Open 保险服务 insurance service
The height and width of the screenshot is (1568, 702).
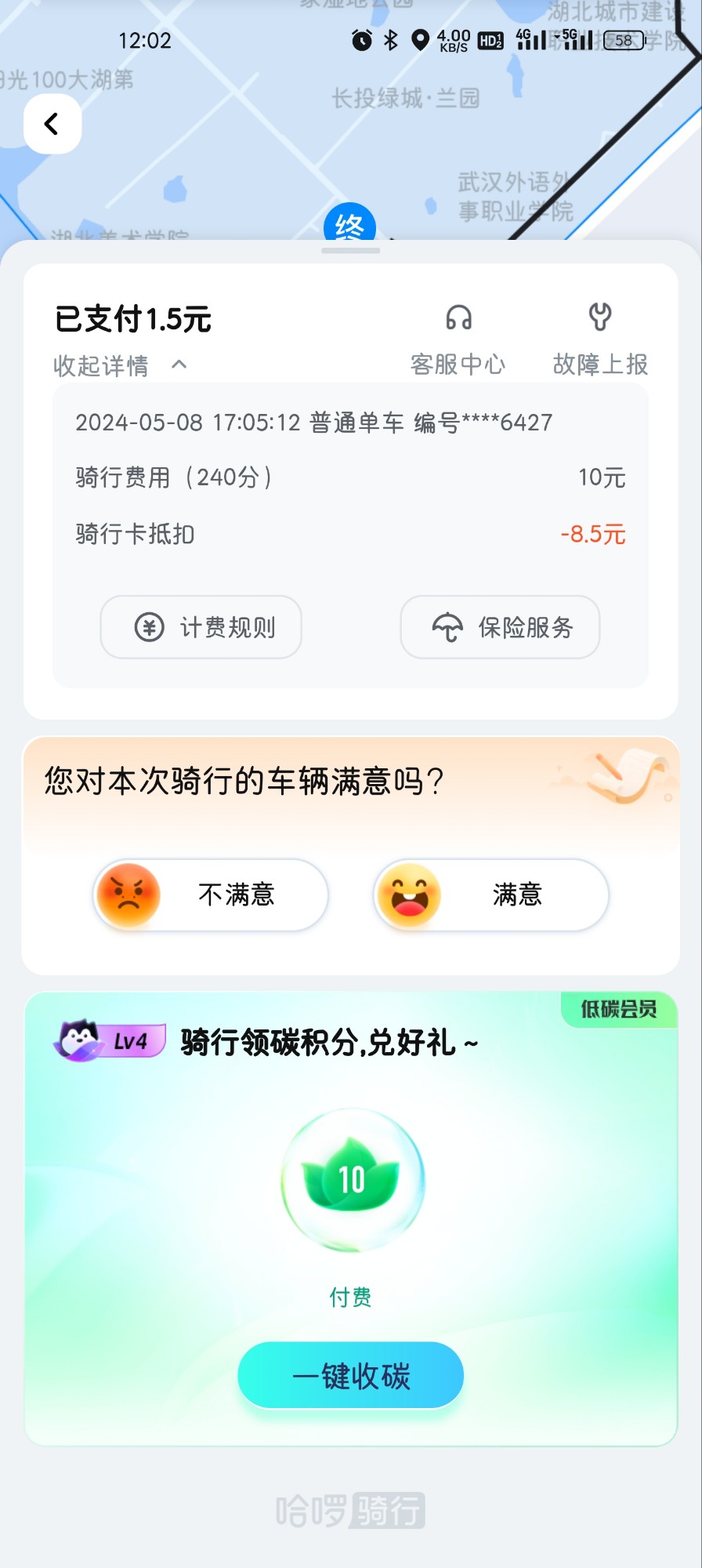tap(500, 627)
